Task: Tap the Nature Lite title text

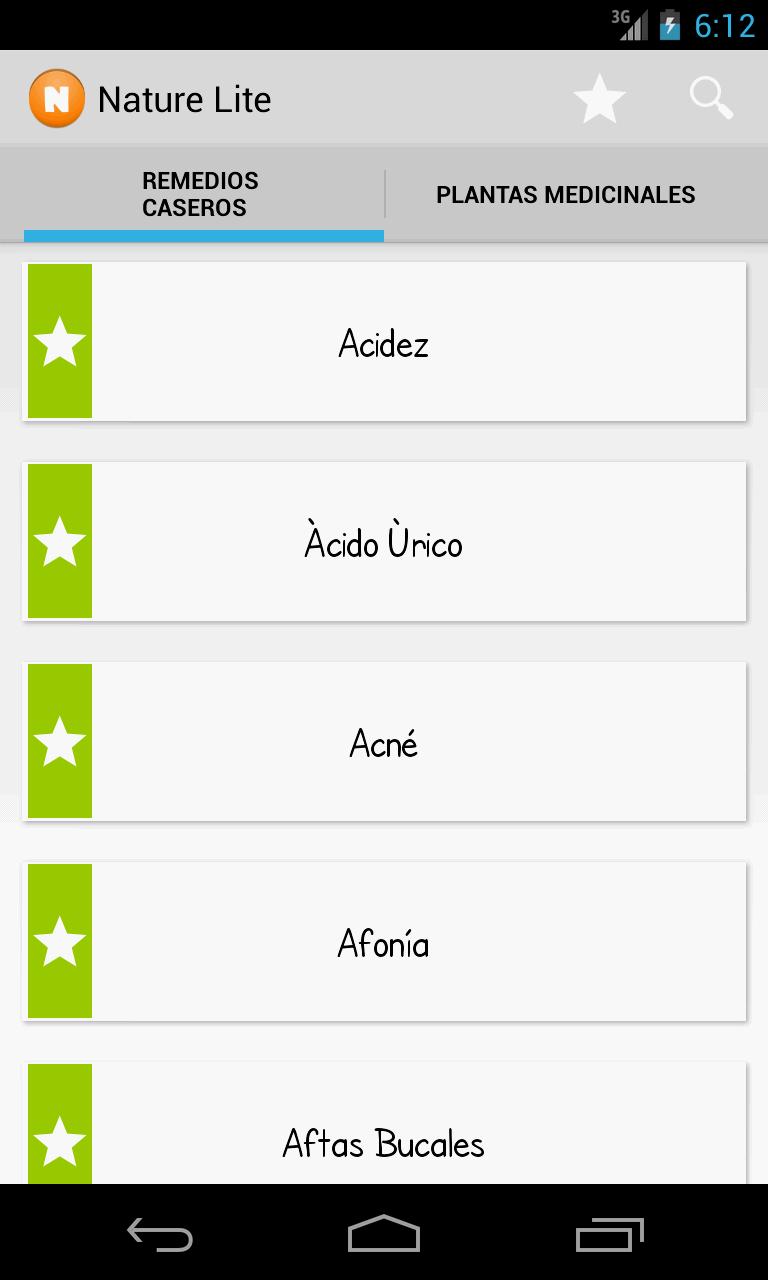Action: point(183,97)
